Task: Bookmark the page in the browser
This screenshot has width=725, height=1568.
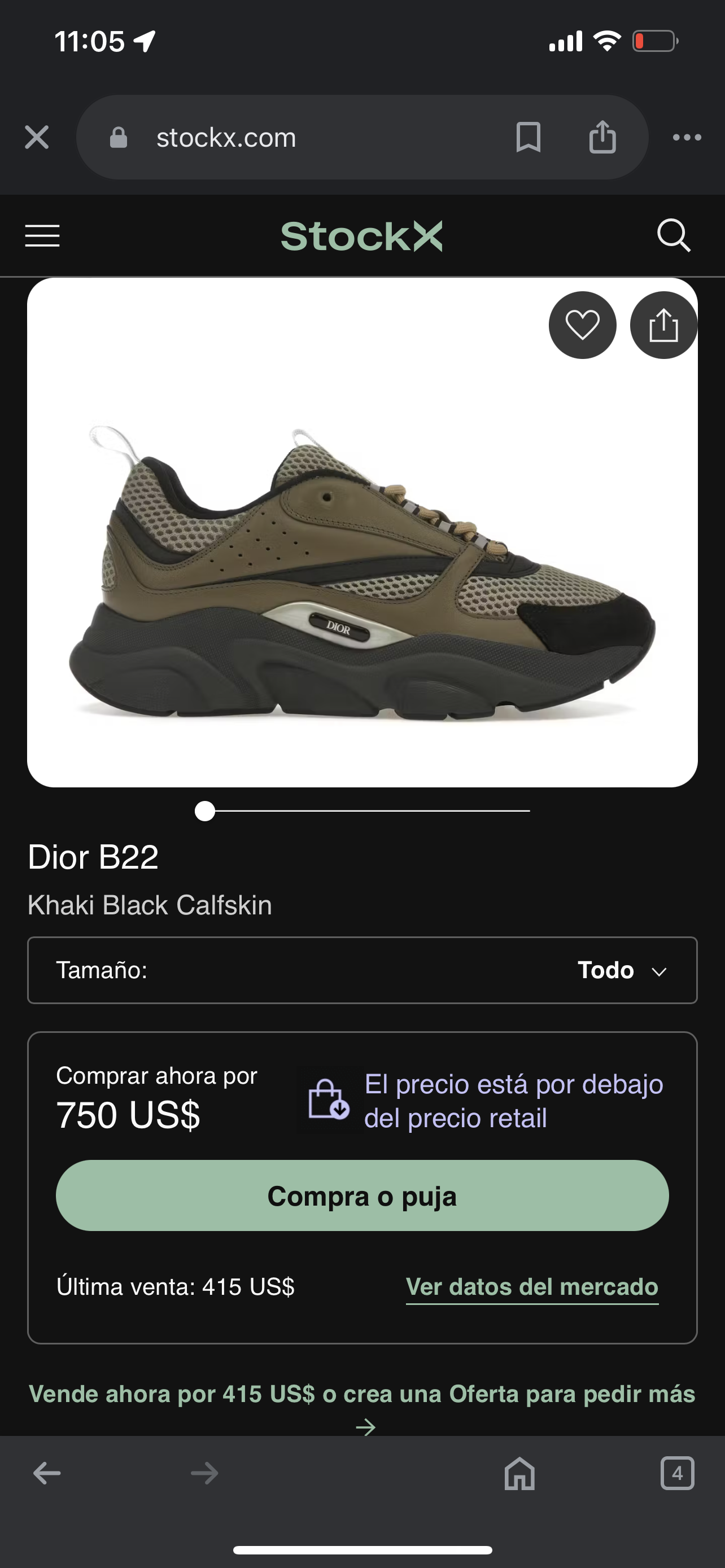Action: (529, 138)
